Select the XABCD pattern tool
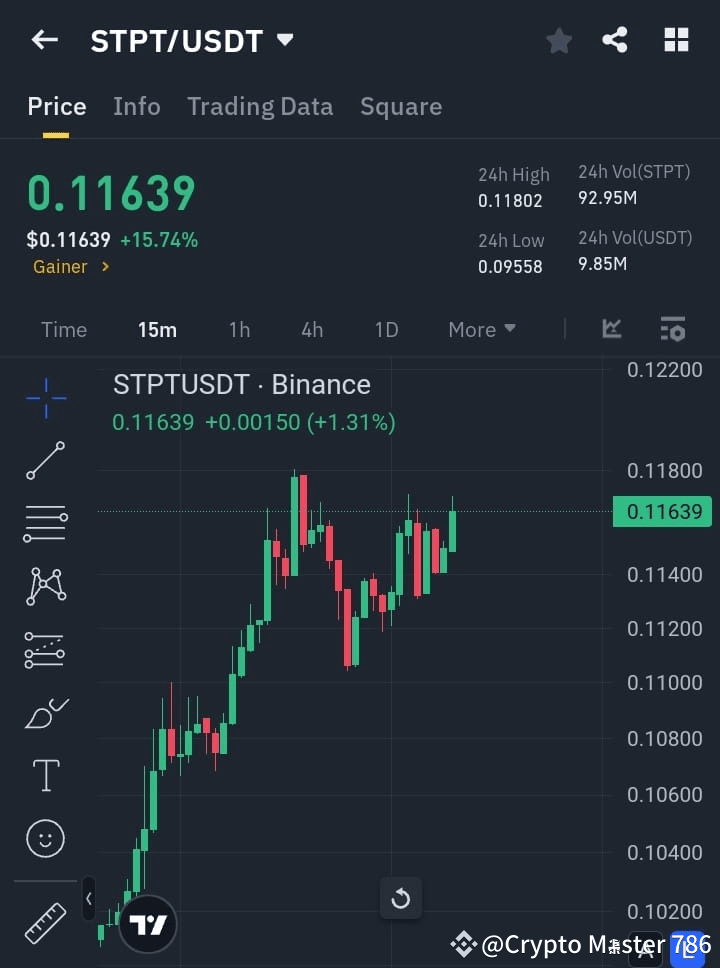This screenshot has height=968, width=720. [45, 587]
